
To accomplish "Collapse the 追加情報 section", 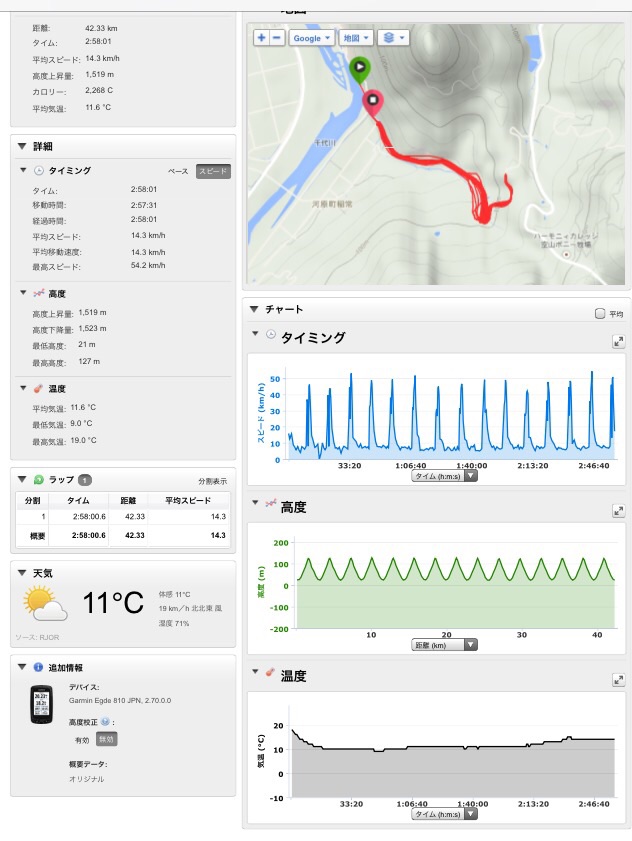I will click(x=22, y=666).
